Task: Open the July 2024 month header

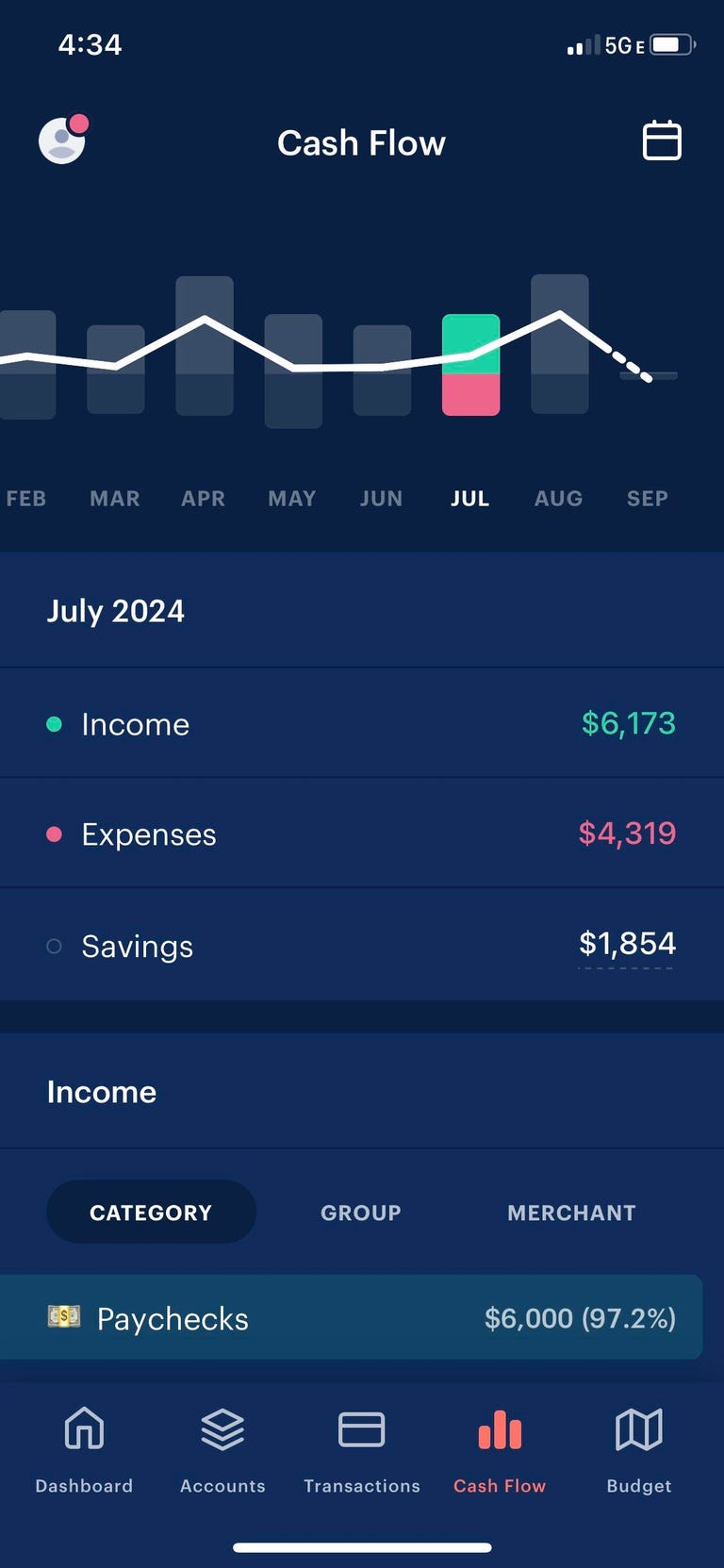Action: 116,611
